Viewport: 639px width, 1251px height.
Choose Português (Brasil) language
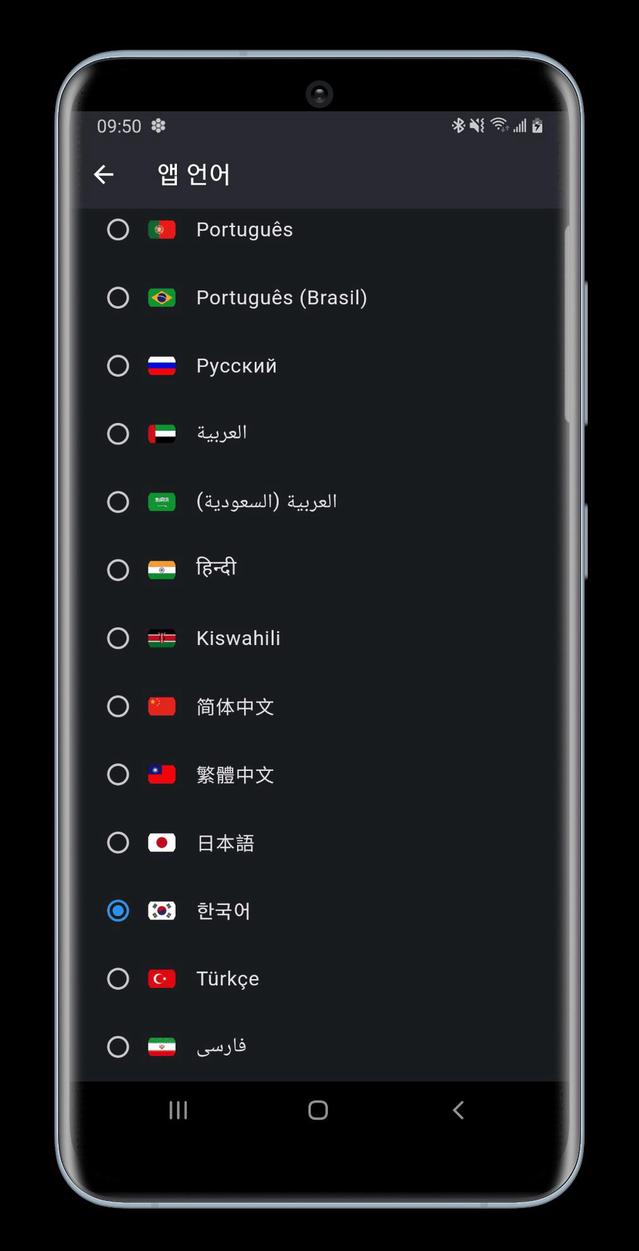(x=118, y=298)
